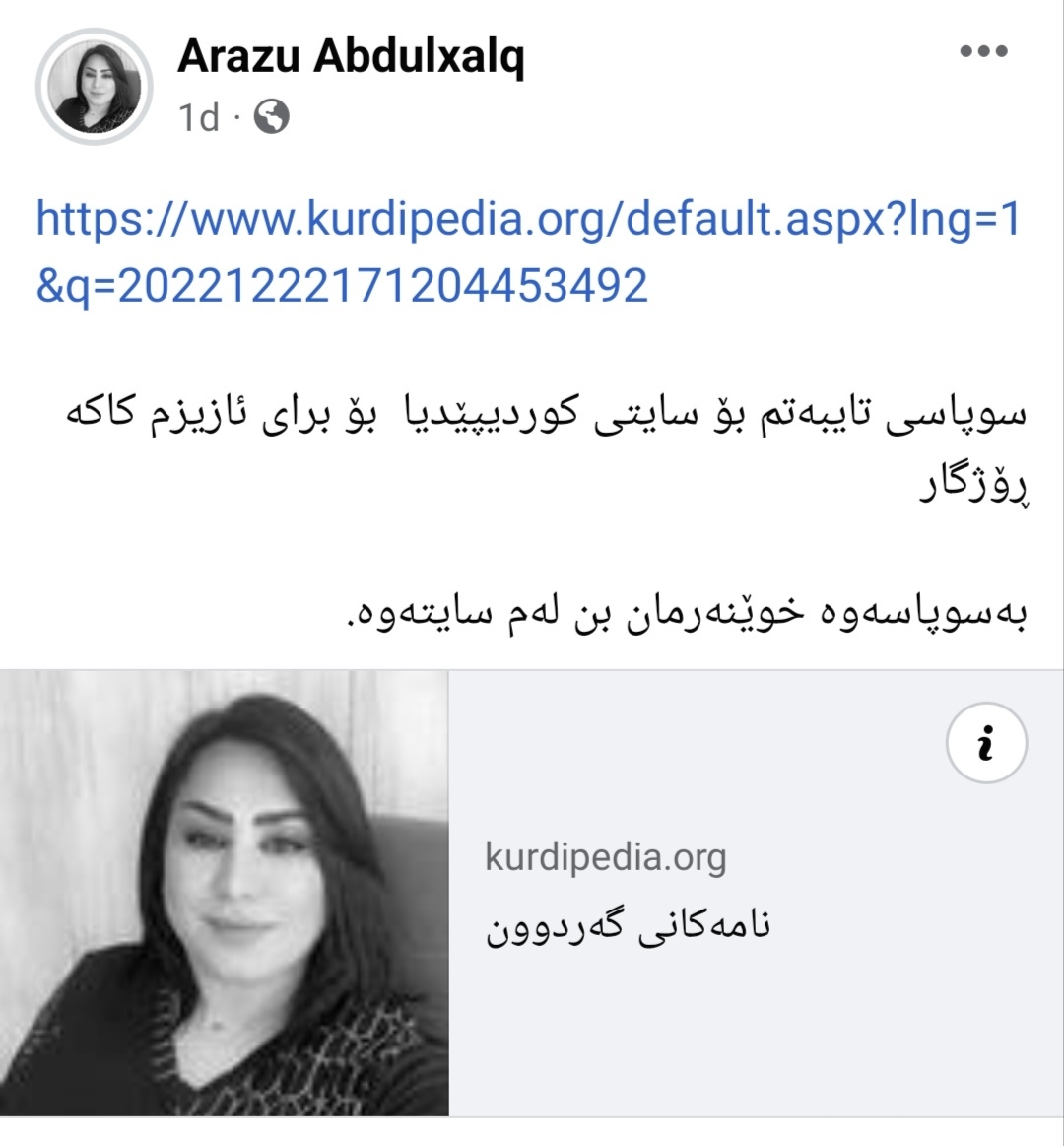Tap the link preview info icon
This screenshot has width=1064, height=1146.
[986, 745]
